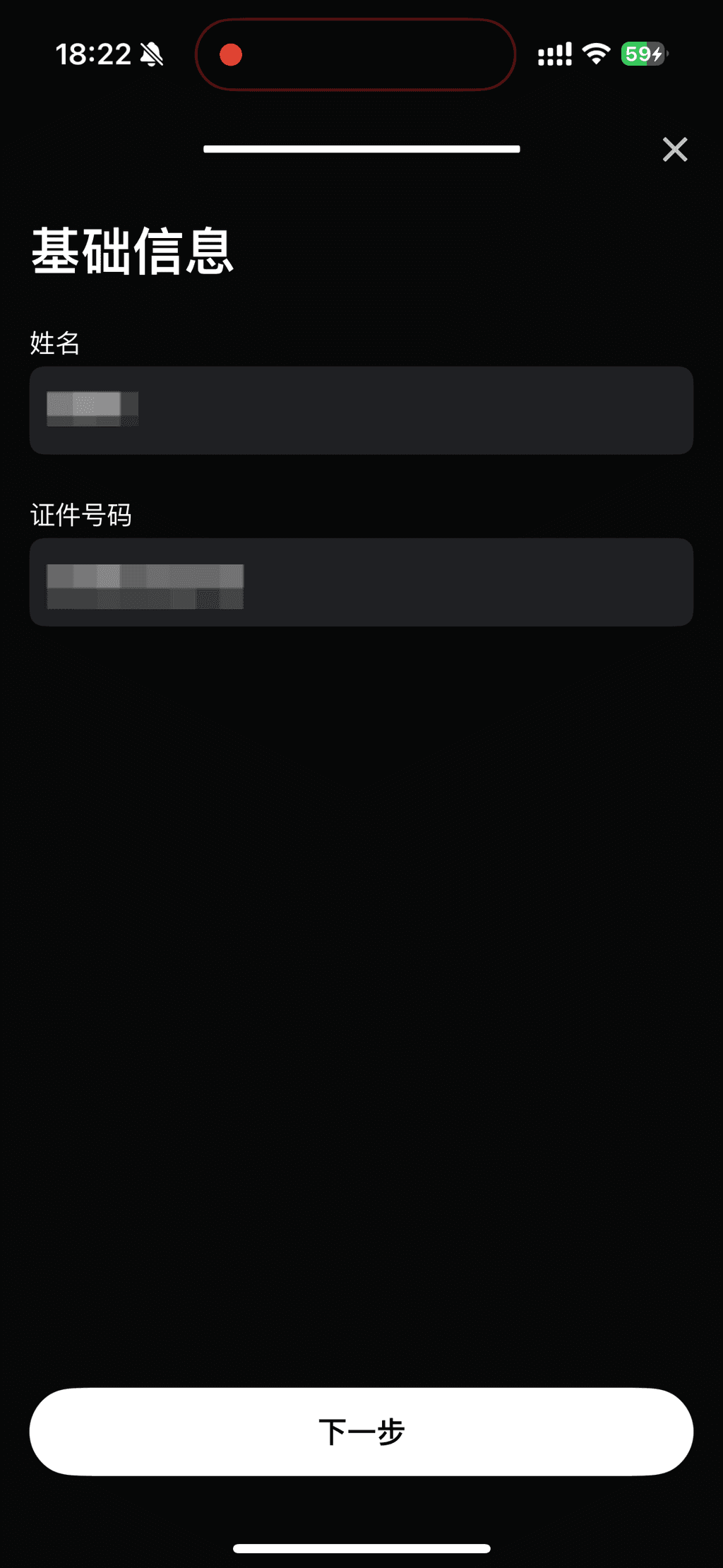Select the 姓名 name input field
This screenshot has height=1568, width=723.
[361, 410]
